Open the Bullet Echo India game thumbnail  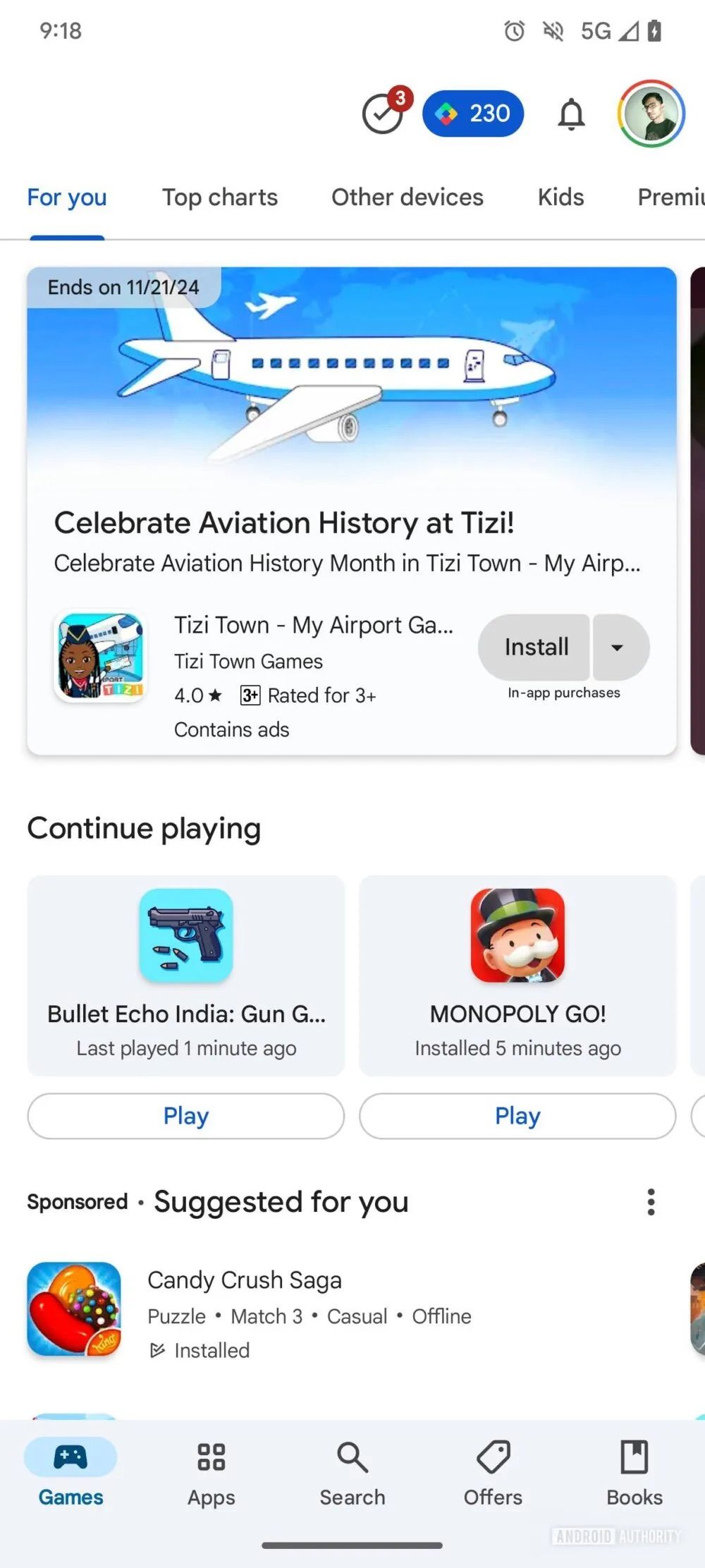click(185, 936)
